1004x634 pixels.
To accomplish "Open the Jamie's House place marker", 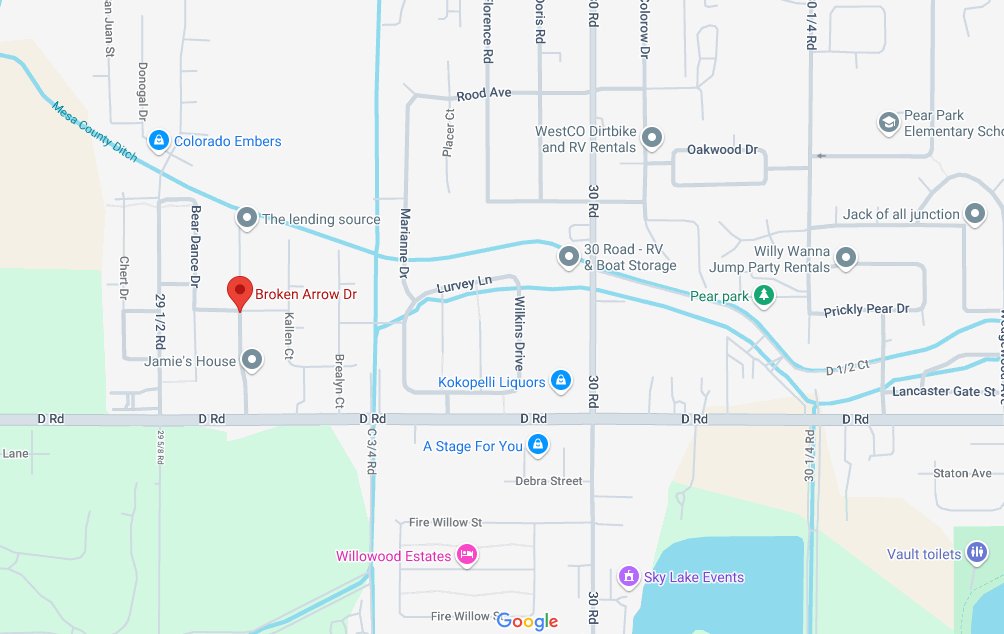I will [x=252, y=360].
